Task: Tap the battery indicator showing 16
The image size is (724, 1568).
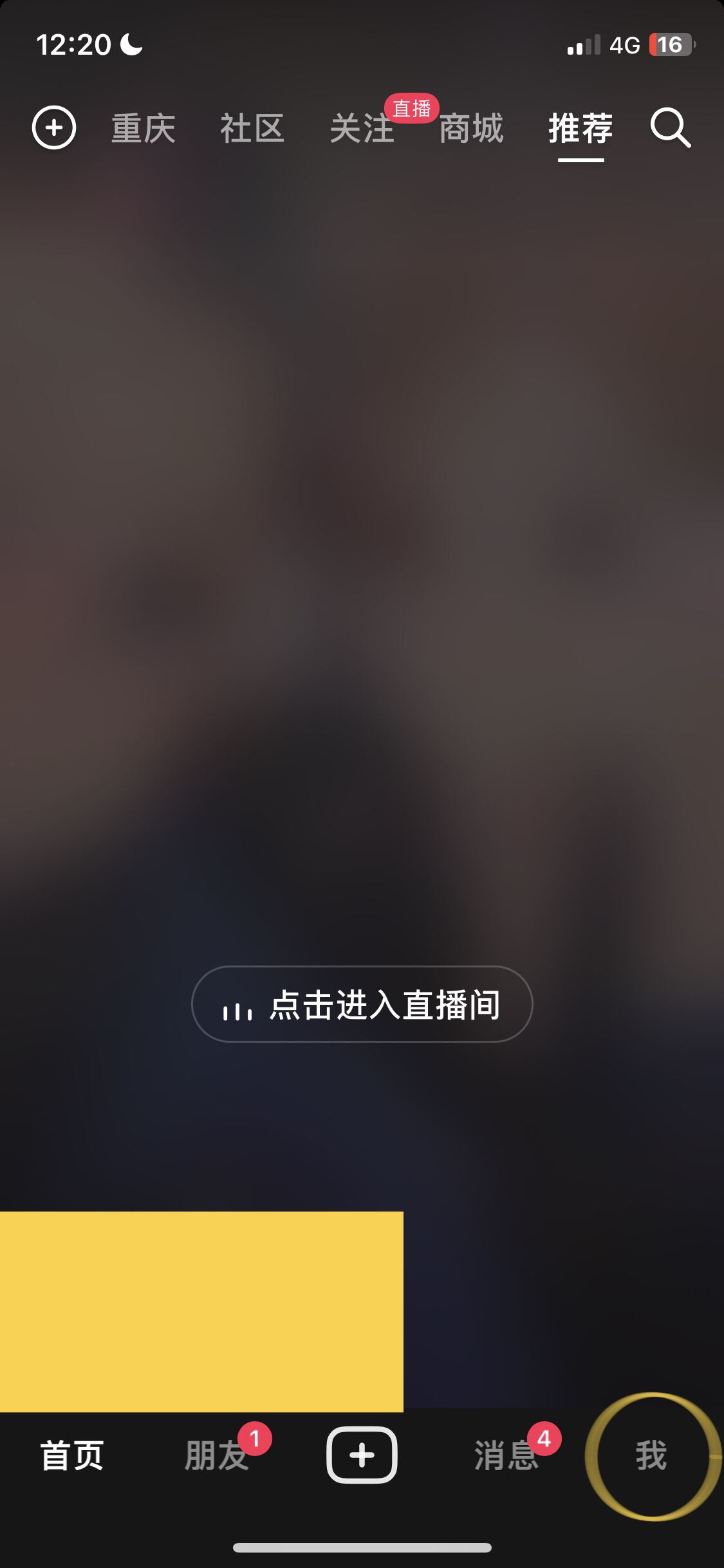Action: pyautogui.click(x=670, y=44)
